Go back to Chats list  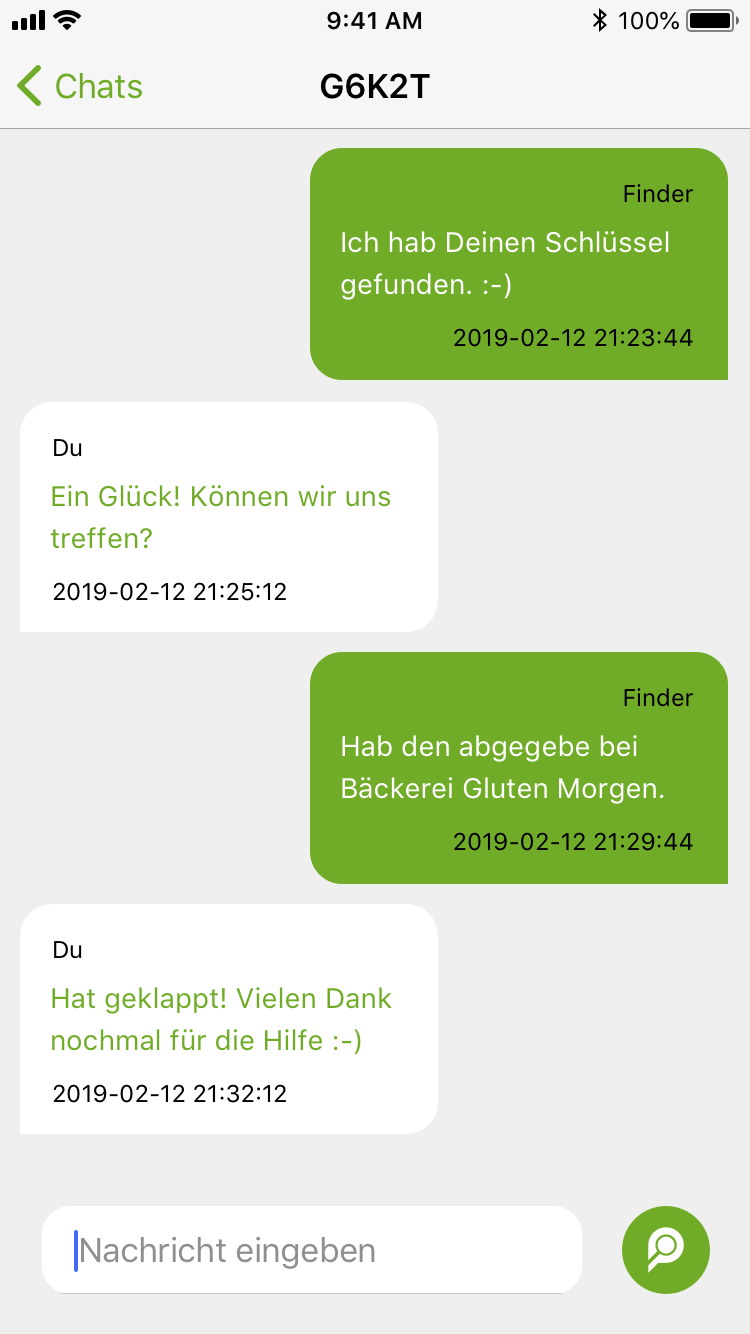click(x=80, y=87)
